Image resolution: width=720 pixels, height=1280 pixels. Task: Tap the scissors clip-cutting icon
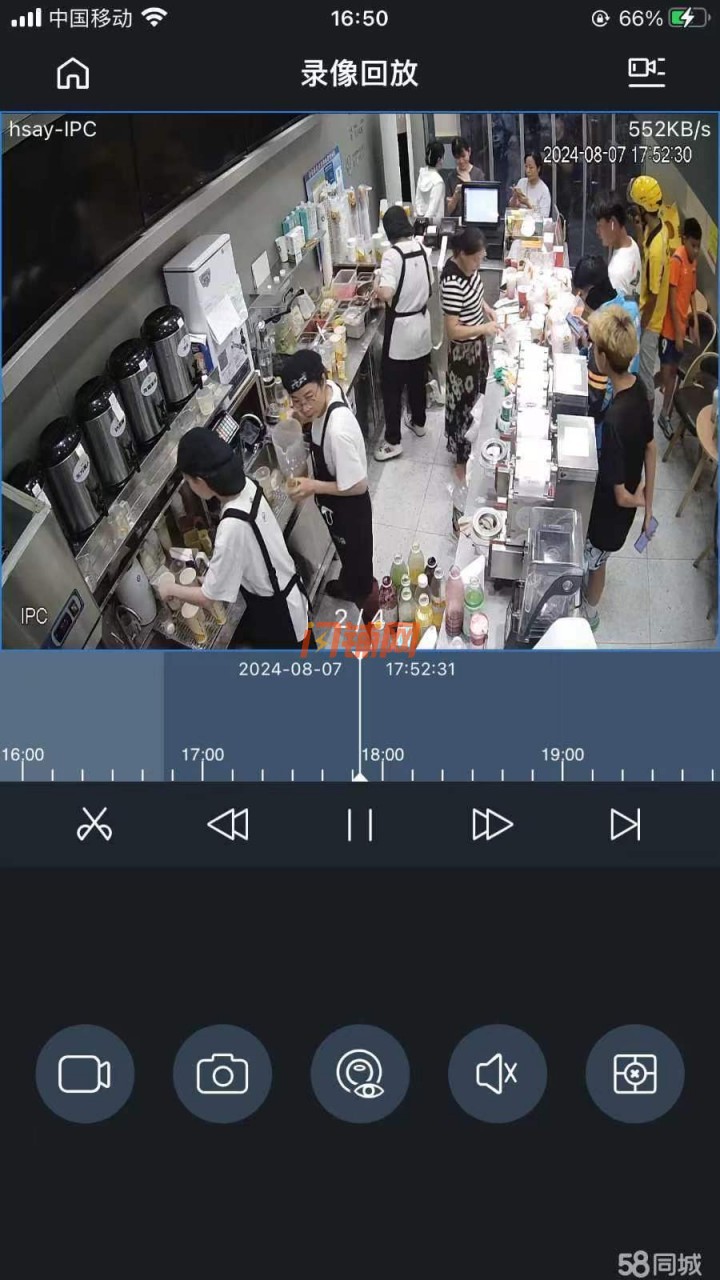pos(95,825)
